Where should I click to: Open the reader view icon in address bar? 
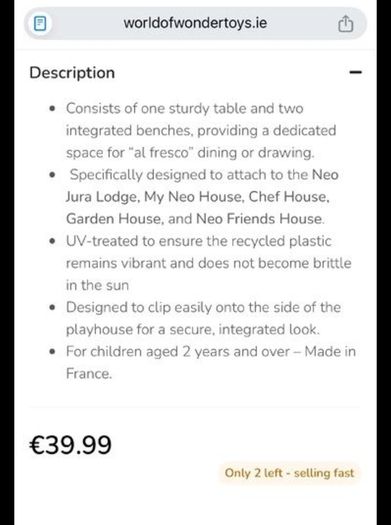click(x=40, y=24)
